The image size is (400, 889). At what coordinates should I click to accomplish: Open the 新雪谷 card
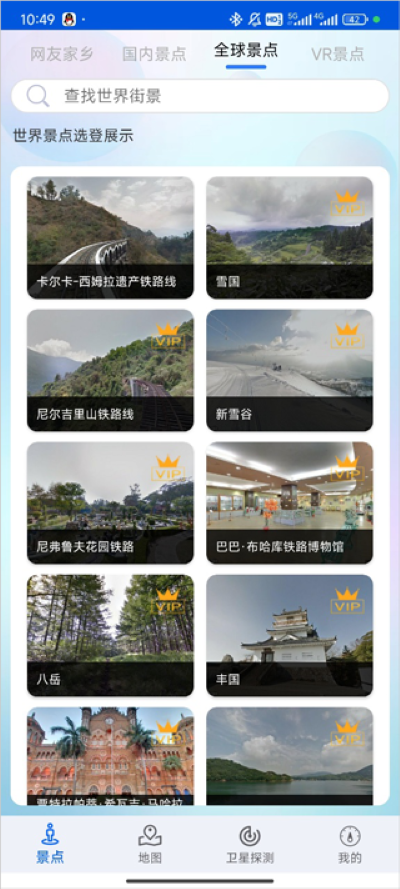coord(290,370)
